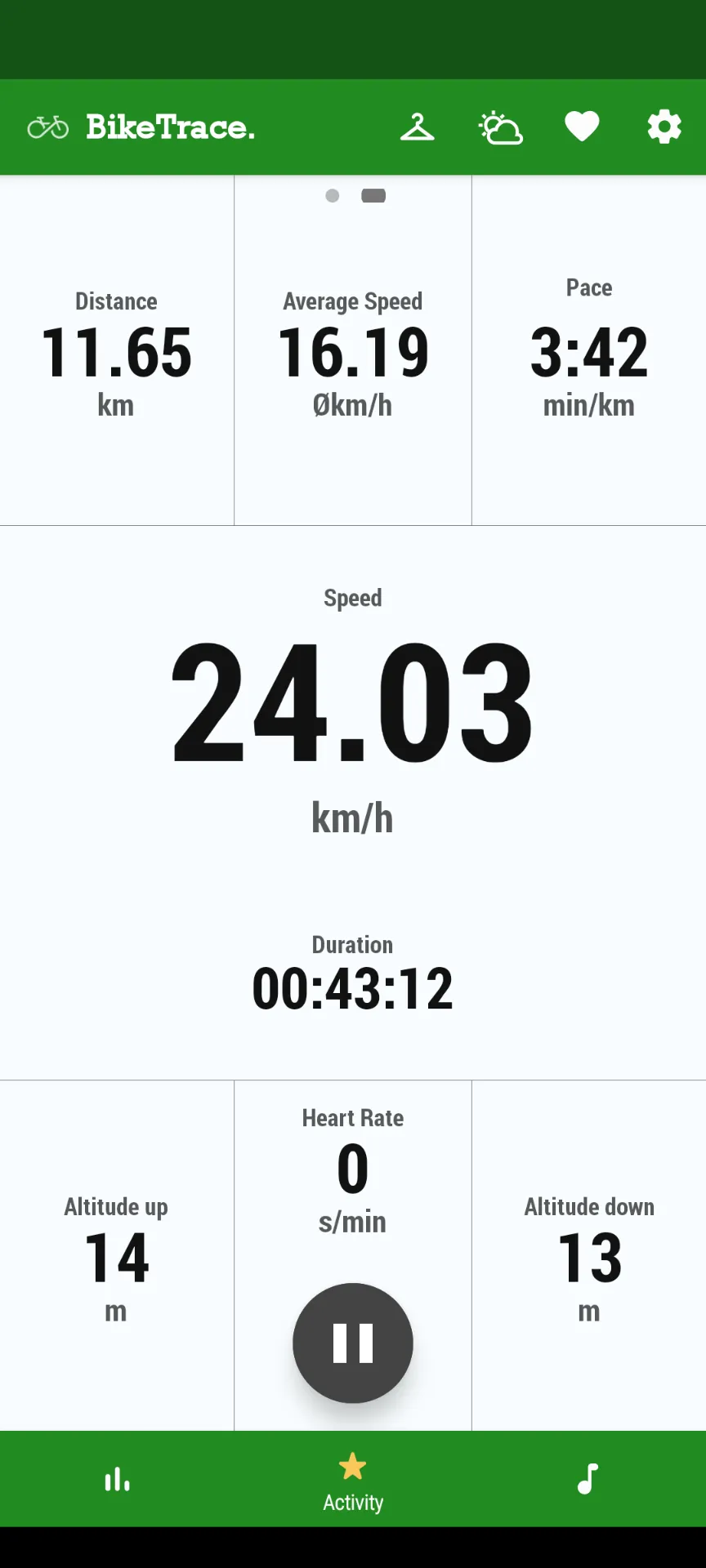706x1568 pixels.
Task: Pause the current ride recording
Action: click(352, 1343)
